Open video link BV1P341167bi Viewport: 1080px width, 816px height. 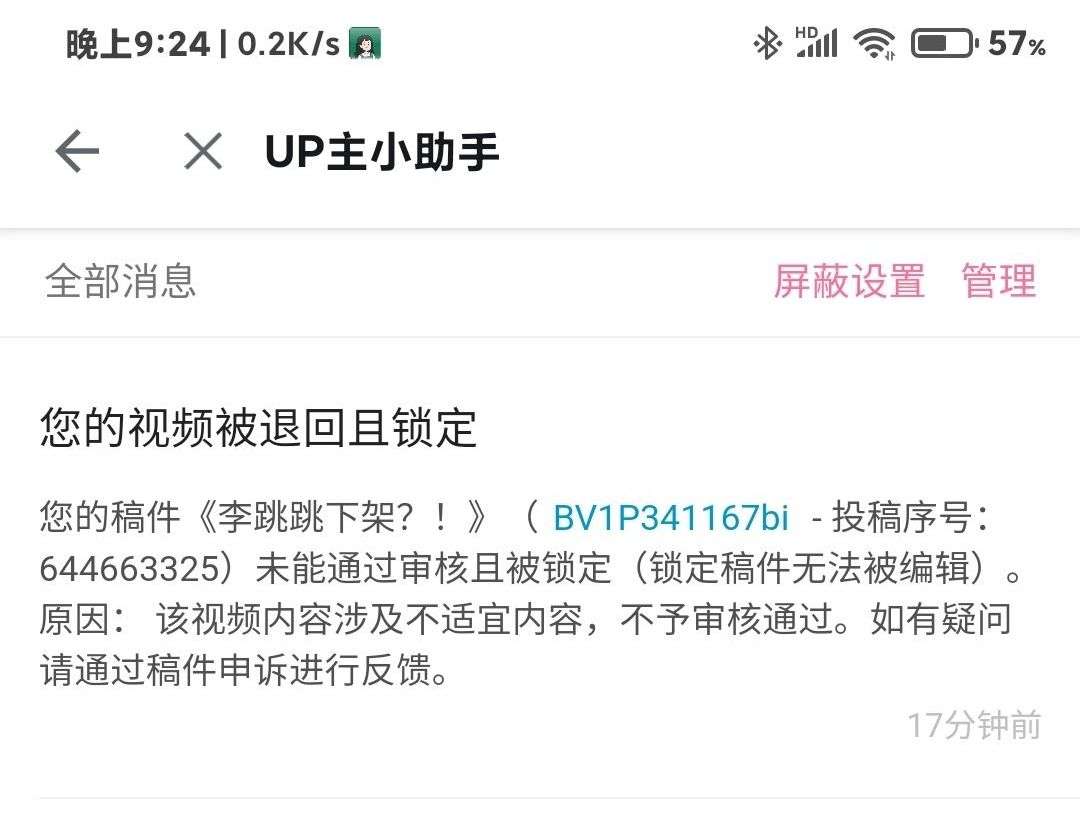click(670, 518)
